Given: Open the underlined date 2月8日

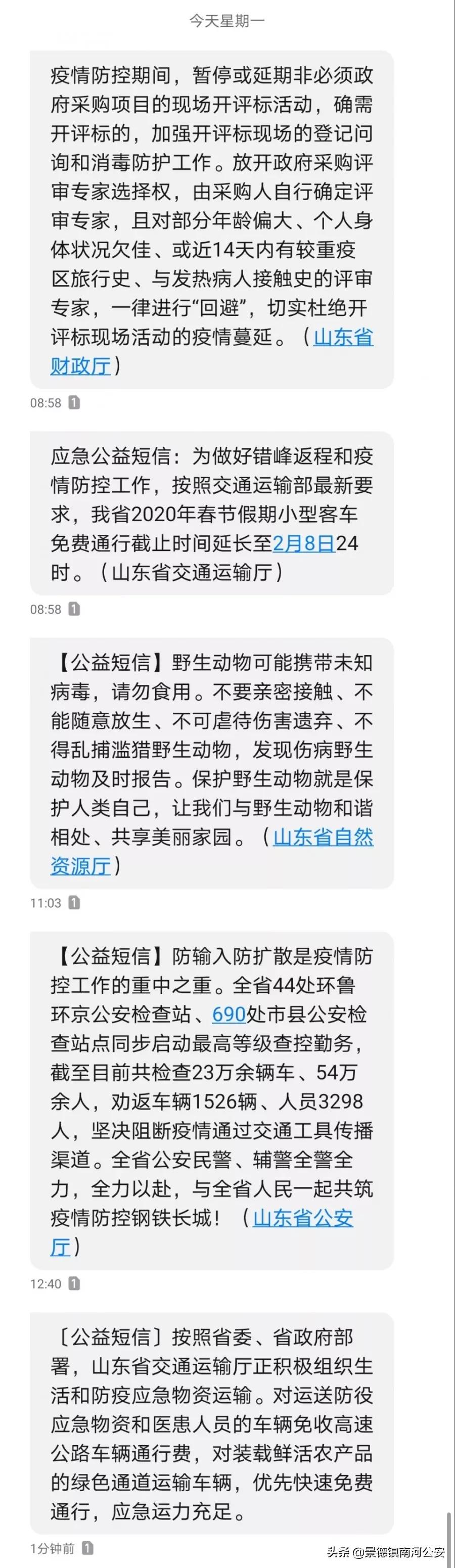Looking at the screenshot, I should pos(303,543).
